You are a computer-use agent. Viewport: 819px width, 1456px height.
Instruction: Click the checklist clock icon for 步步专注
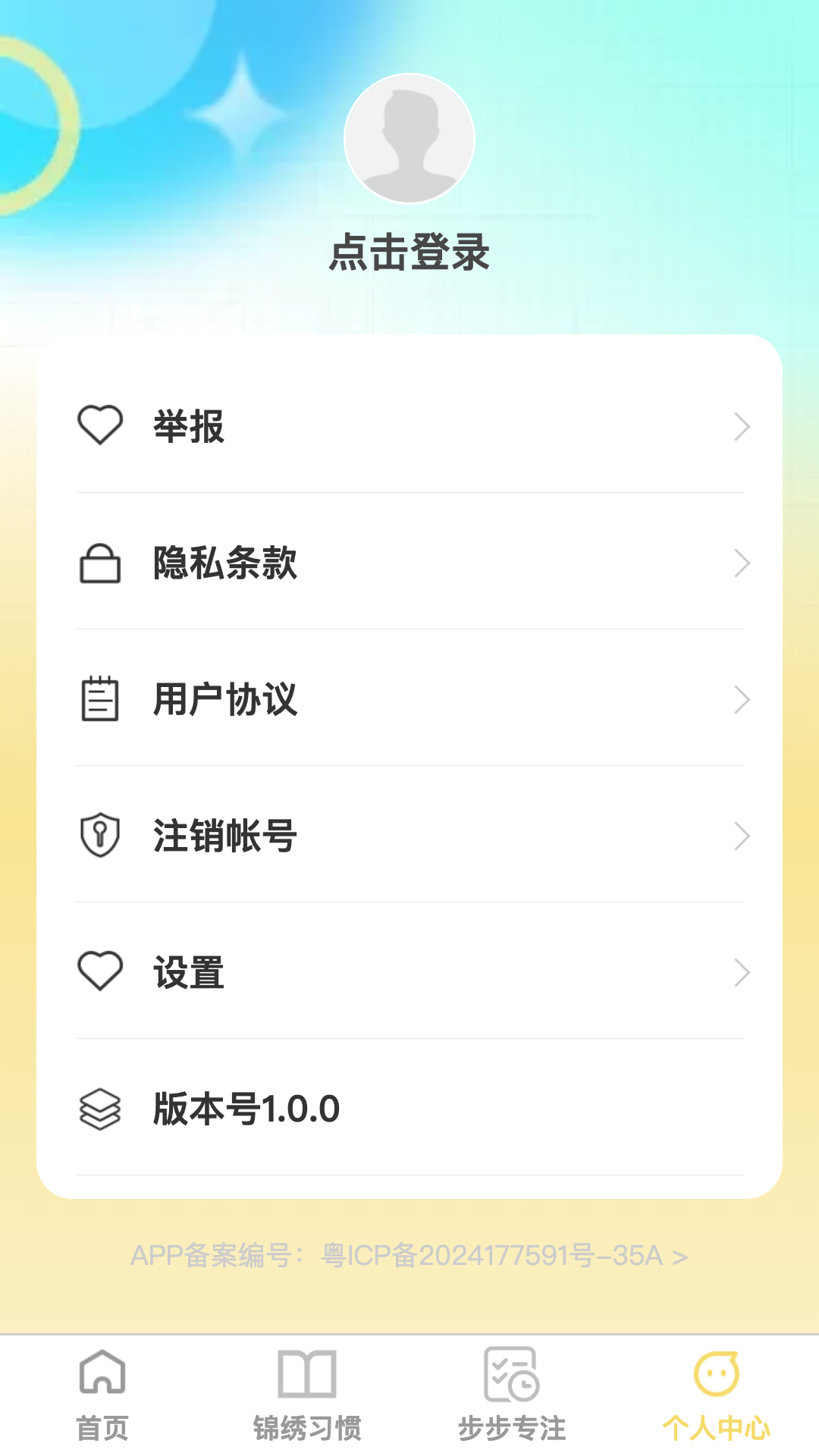click(512, 1382)
